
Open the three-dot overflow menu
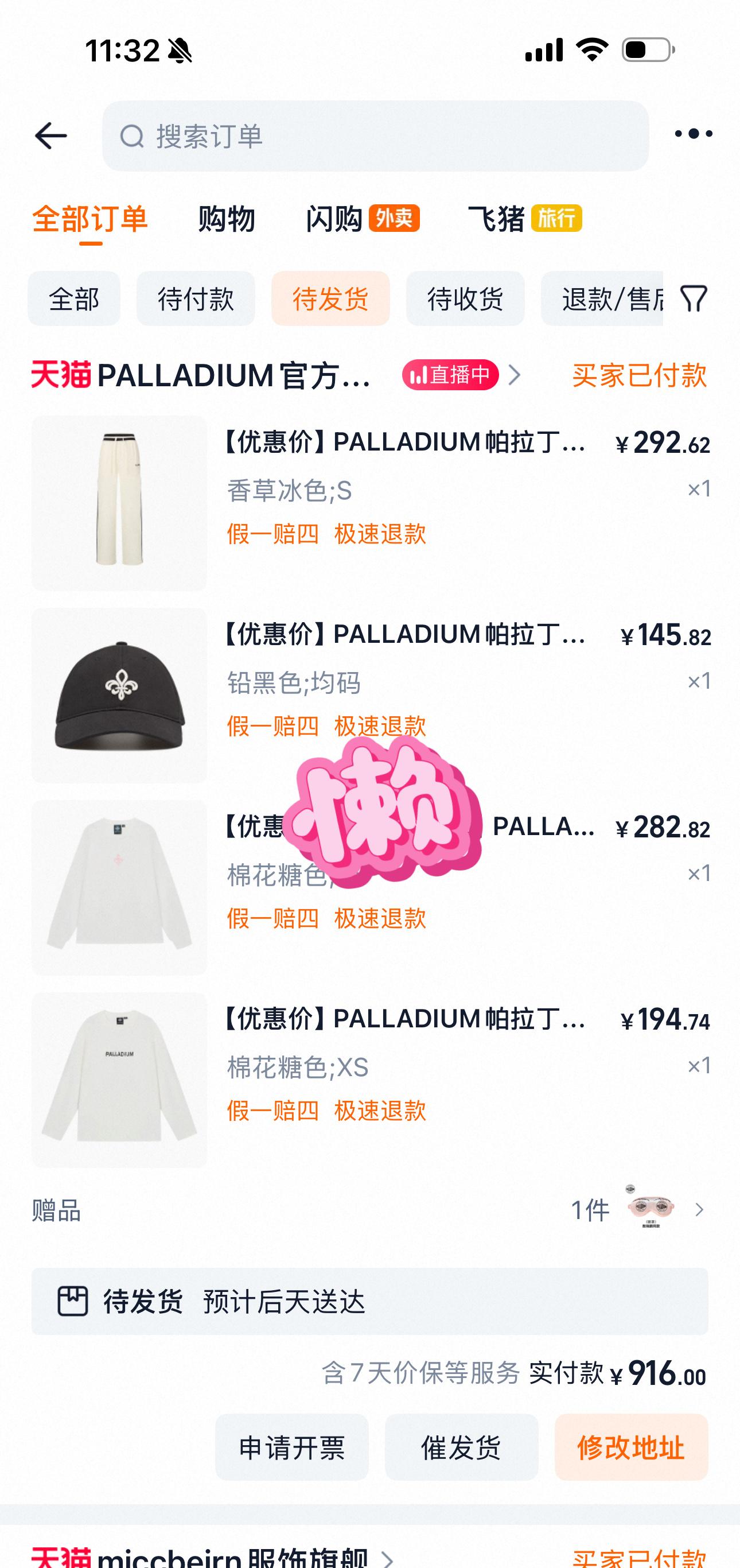coord(693,134)
